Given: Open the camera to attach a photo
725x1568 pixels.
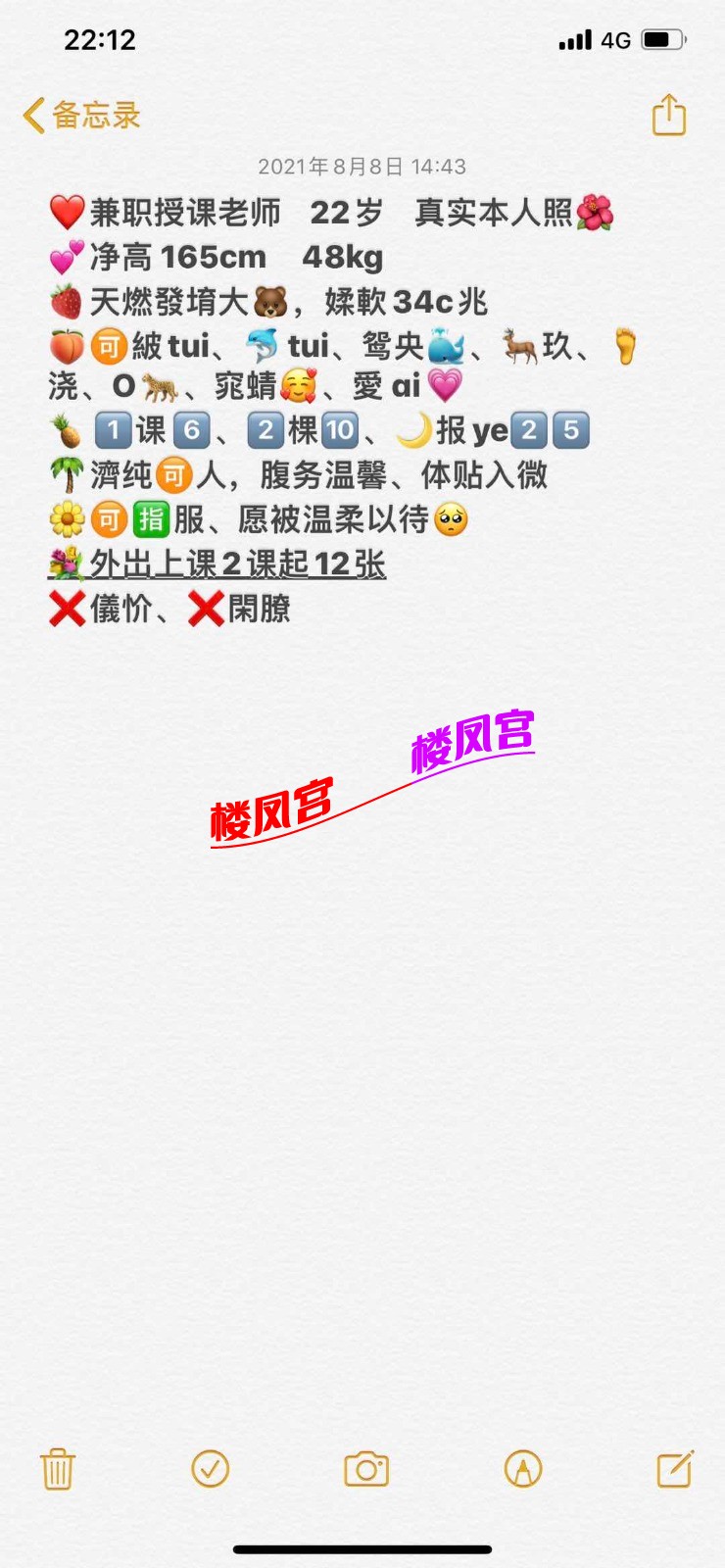Looking at the screenshot, I should [x=366, y=1469].
